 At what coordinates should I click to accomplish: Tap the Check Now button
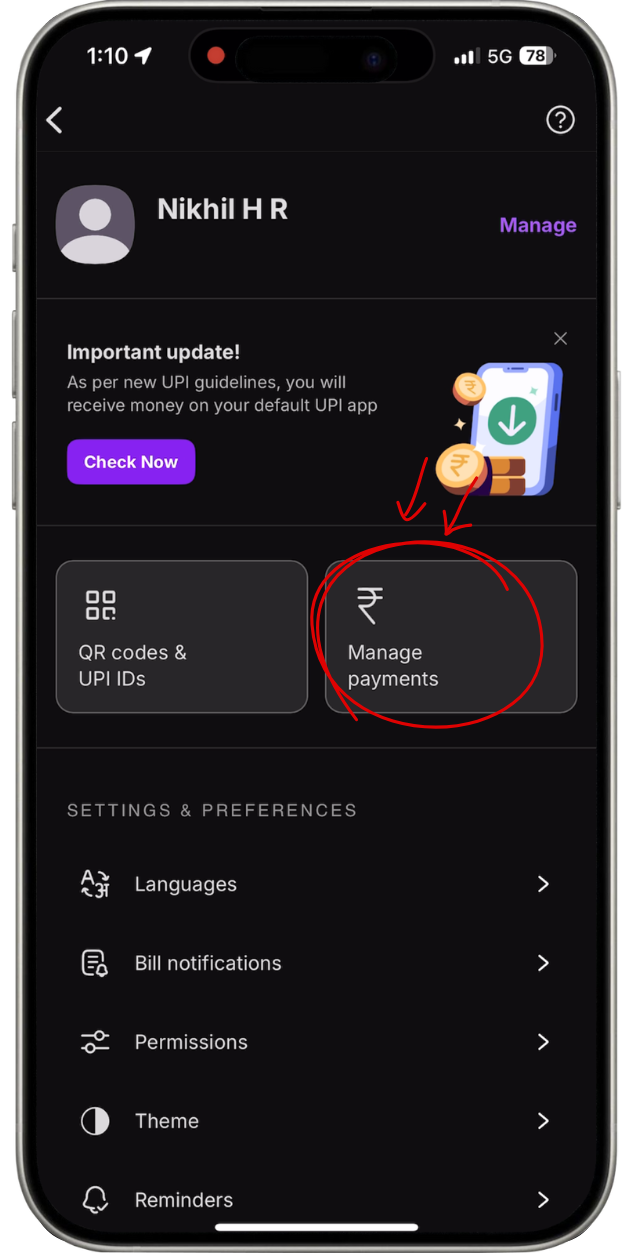131,462
